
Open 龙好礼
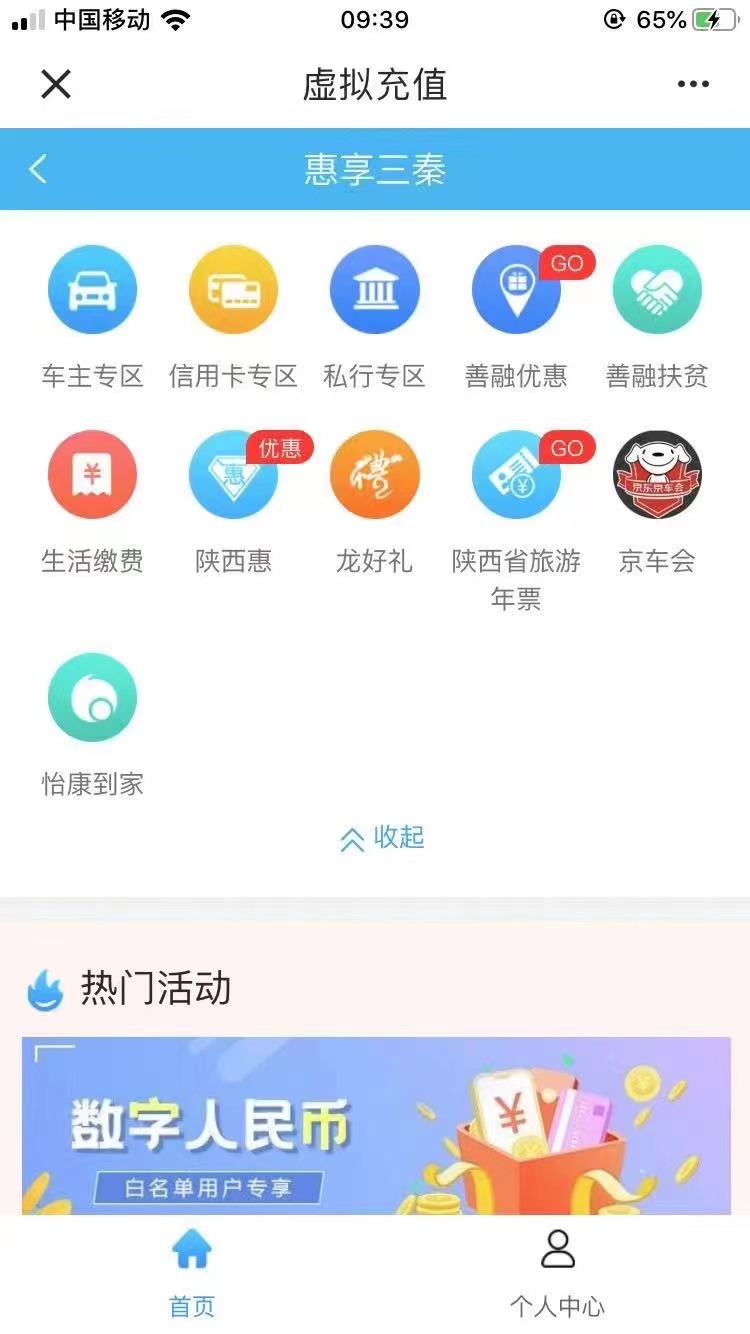[x=374, y=475]
